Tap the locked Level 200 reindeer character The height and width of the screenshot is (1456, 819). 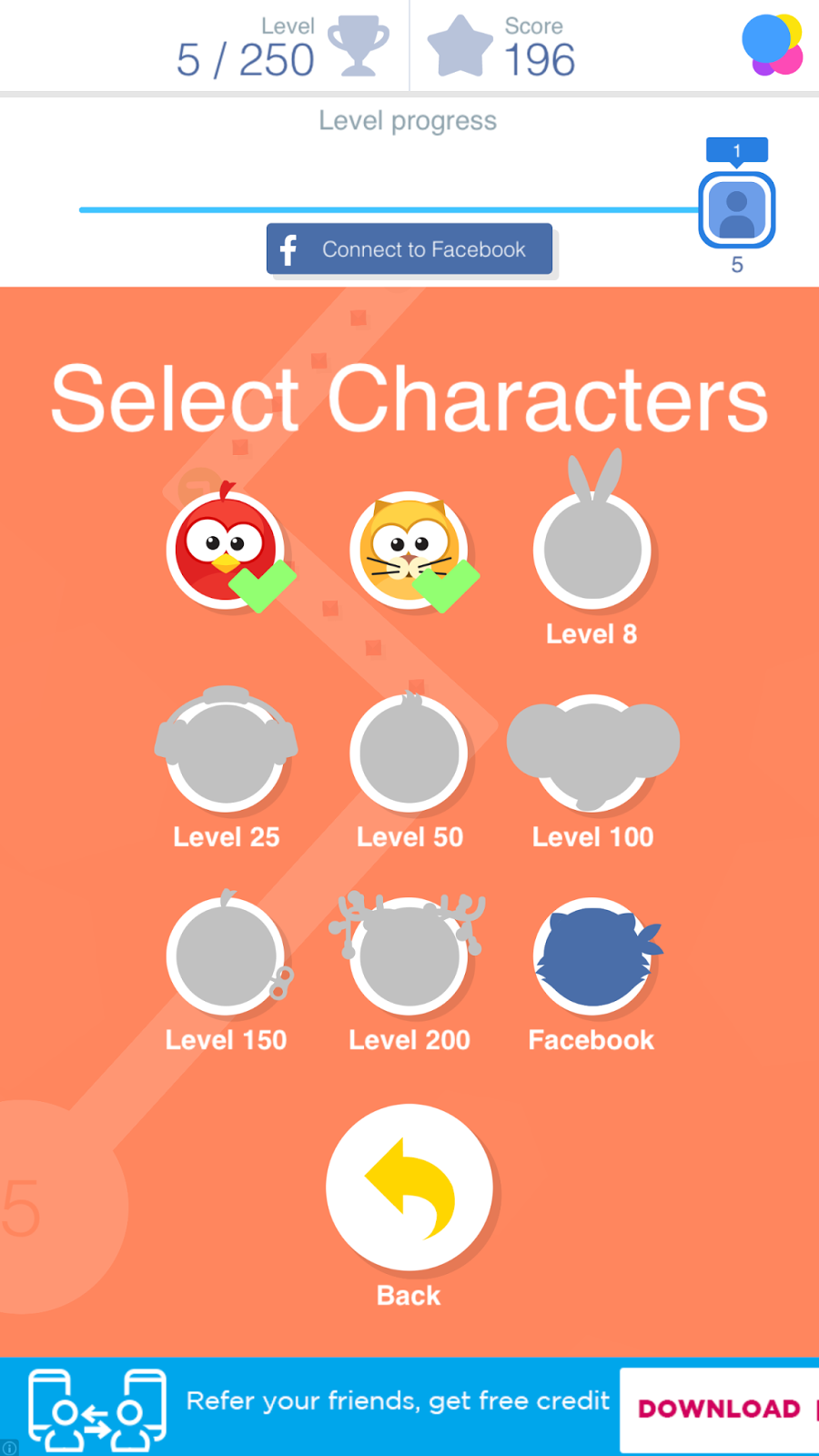(409, 956)
